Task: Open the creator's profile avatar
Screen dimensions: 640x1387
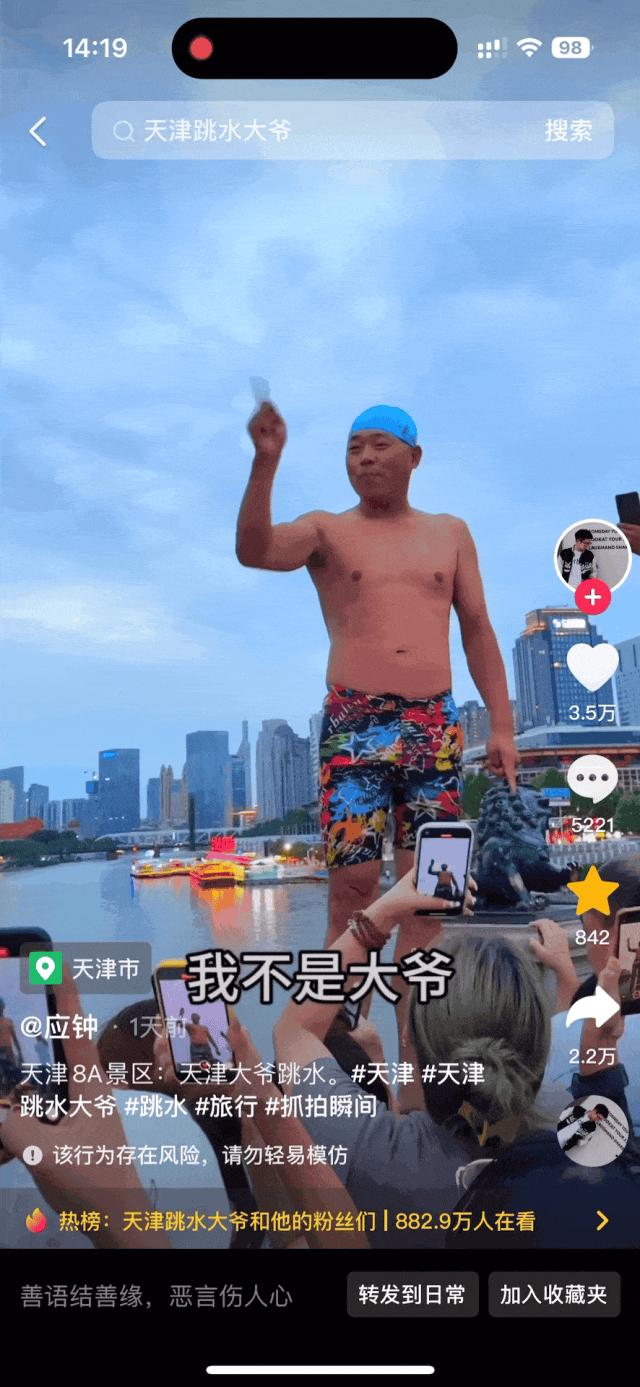Action: pos(592,556)
